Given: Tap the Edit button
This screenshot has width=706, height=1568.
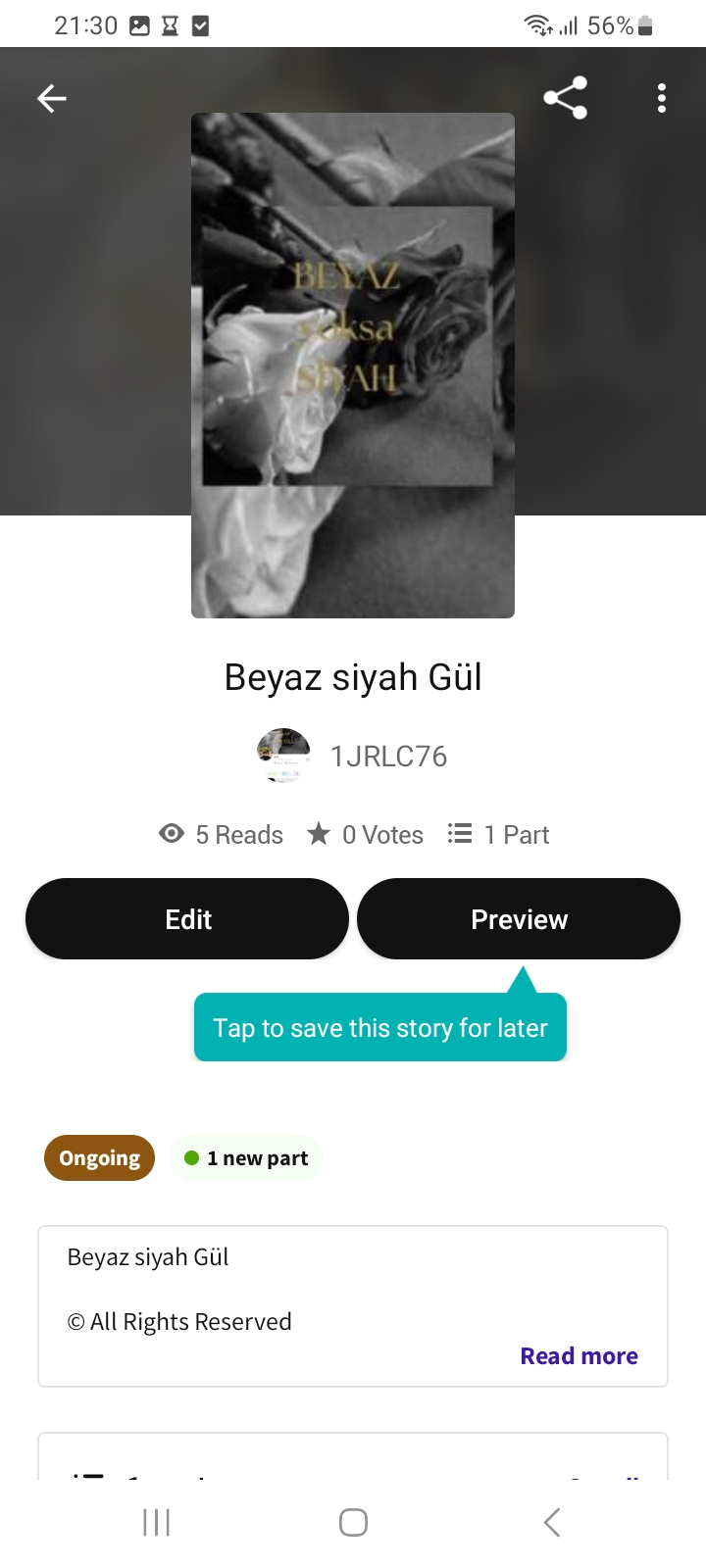Looking at the screenshot, I should pyautogui.click(x=187, y=919).
